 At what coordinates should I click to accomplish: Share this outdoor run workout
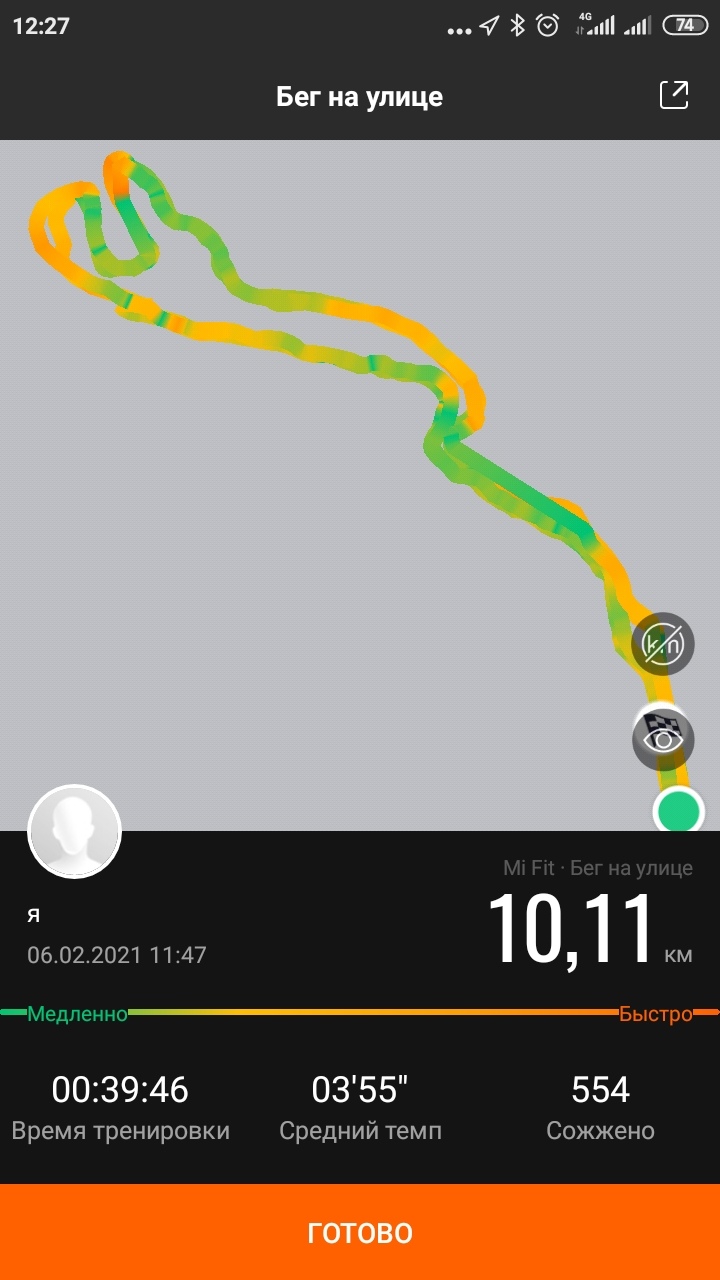click(x=674, y=95)
